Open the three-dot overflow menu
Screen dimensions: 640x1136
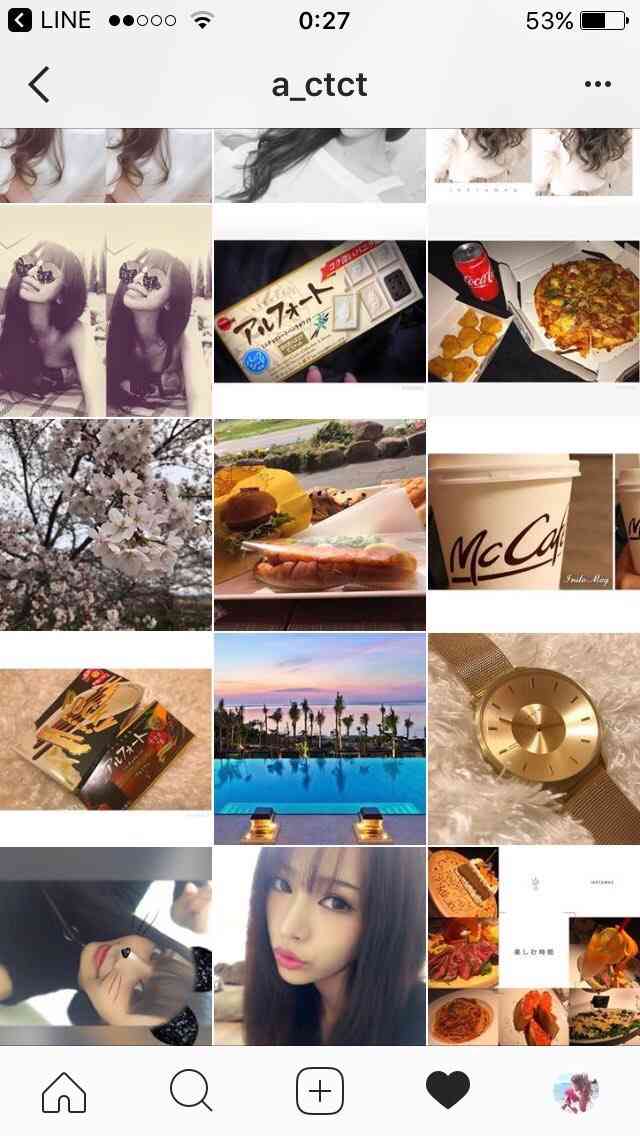597,84
